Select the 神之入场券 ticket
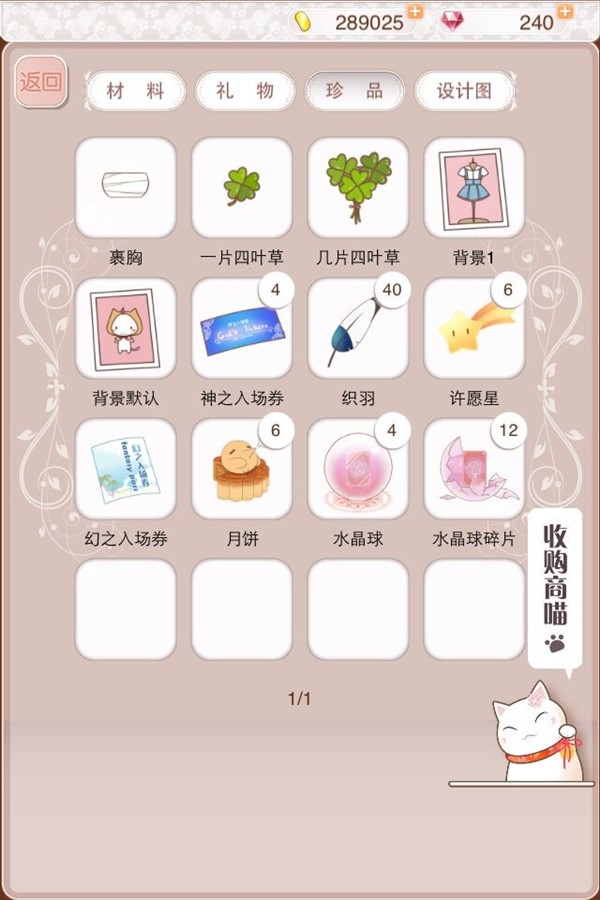This screenshot has height=900, width=600. click(x=242, y=328)
